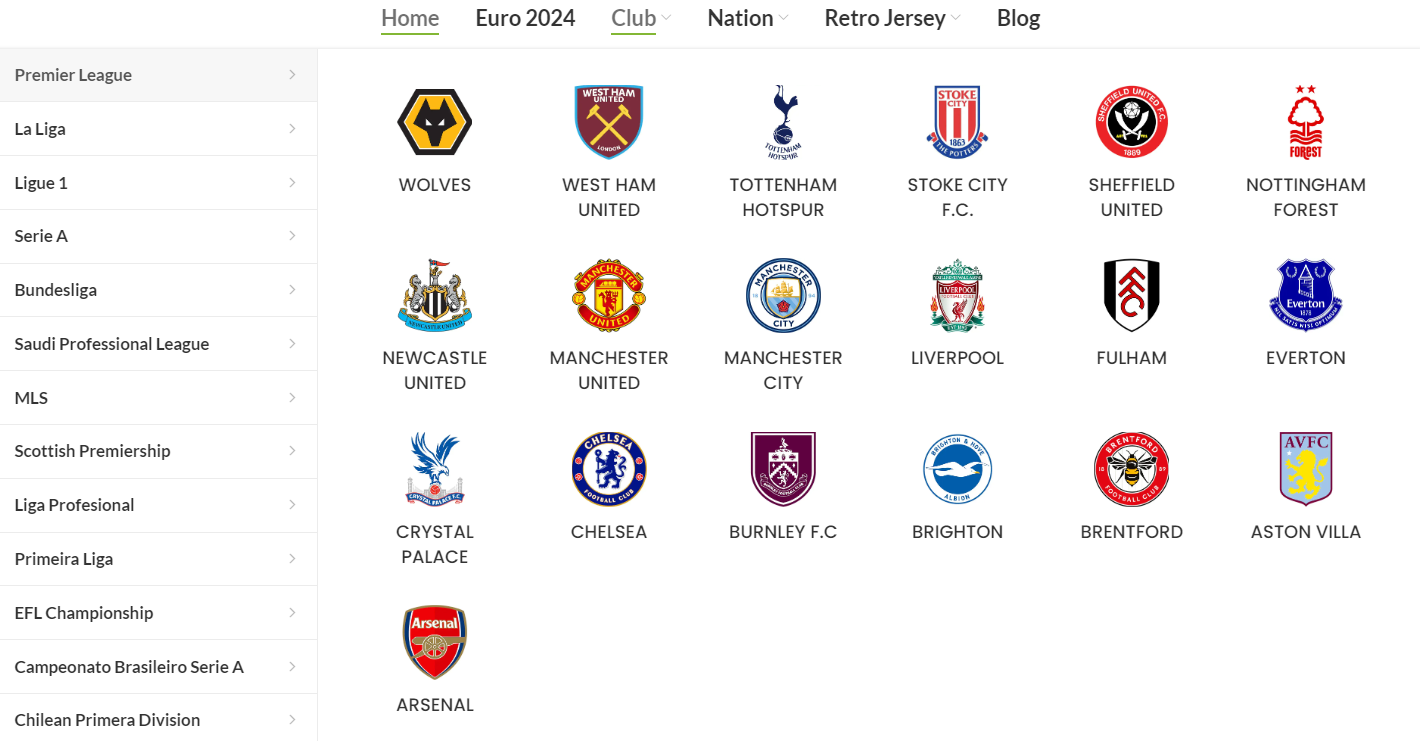Tap the Liverpool club crest
The width and height of the screenshot is (1420, 741).
957,296
